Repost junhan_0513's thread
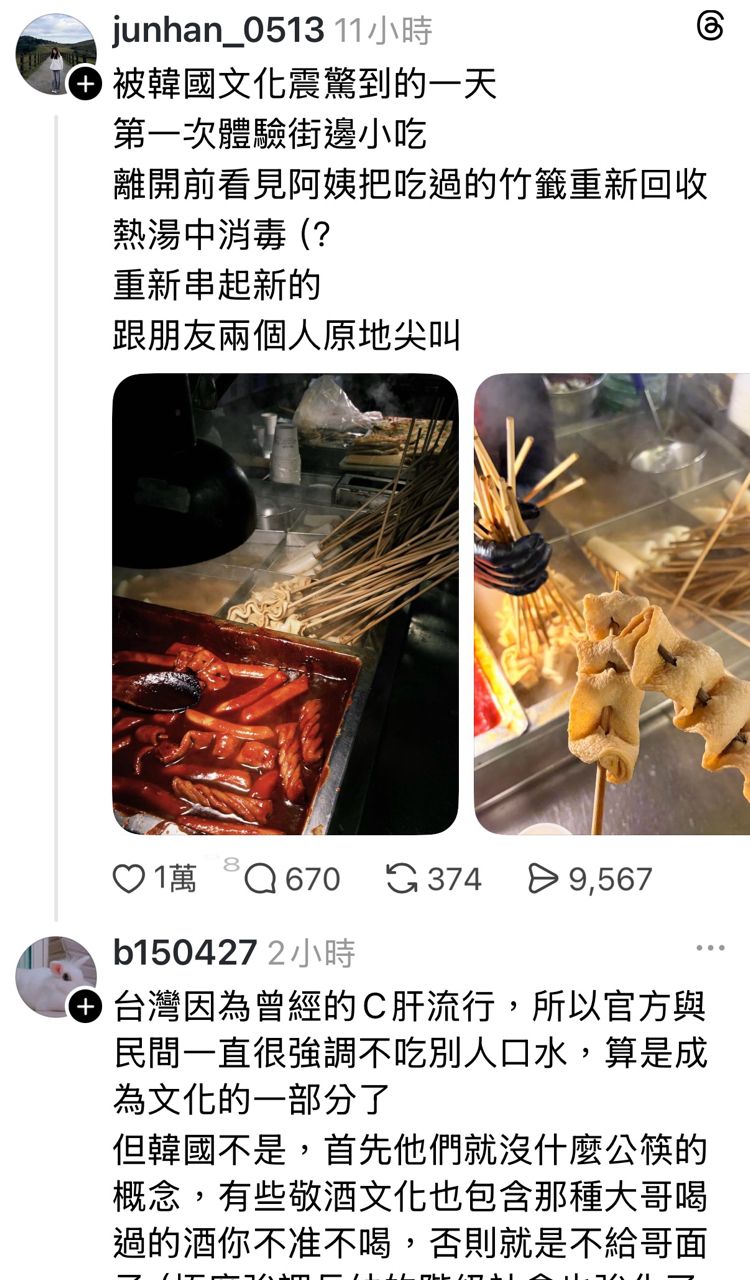The height and width of the screenshot is (1280, 750). (x=402, y=879)
